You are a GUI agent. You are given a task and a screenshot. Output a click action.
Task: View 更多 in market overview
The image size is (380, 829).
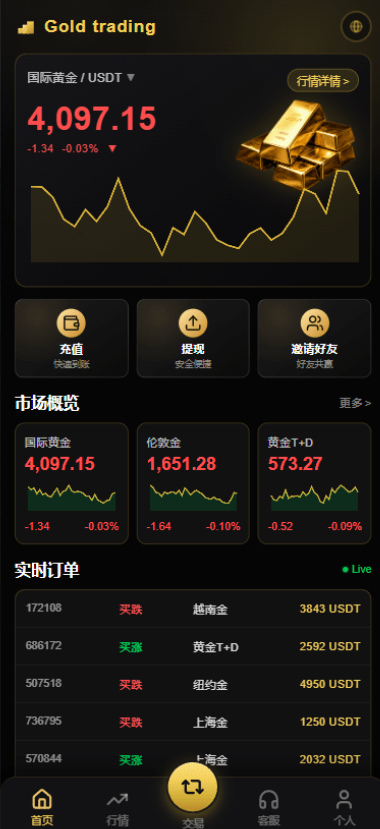[355, 403]
